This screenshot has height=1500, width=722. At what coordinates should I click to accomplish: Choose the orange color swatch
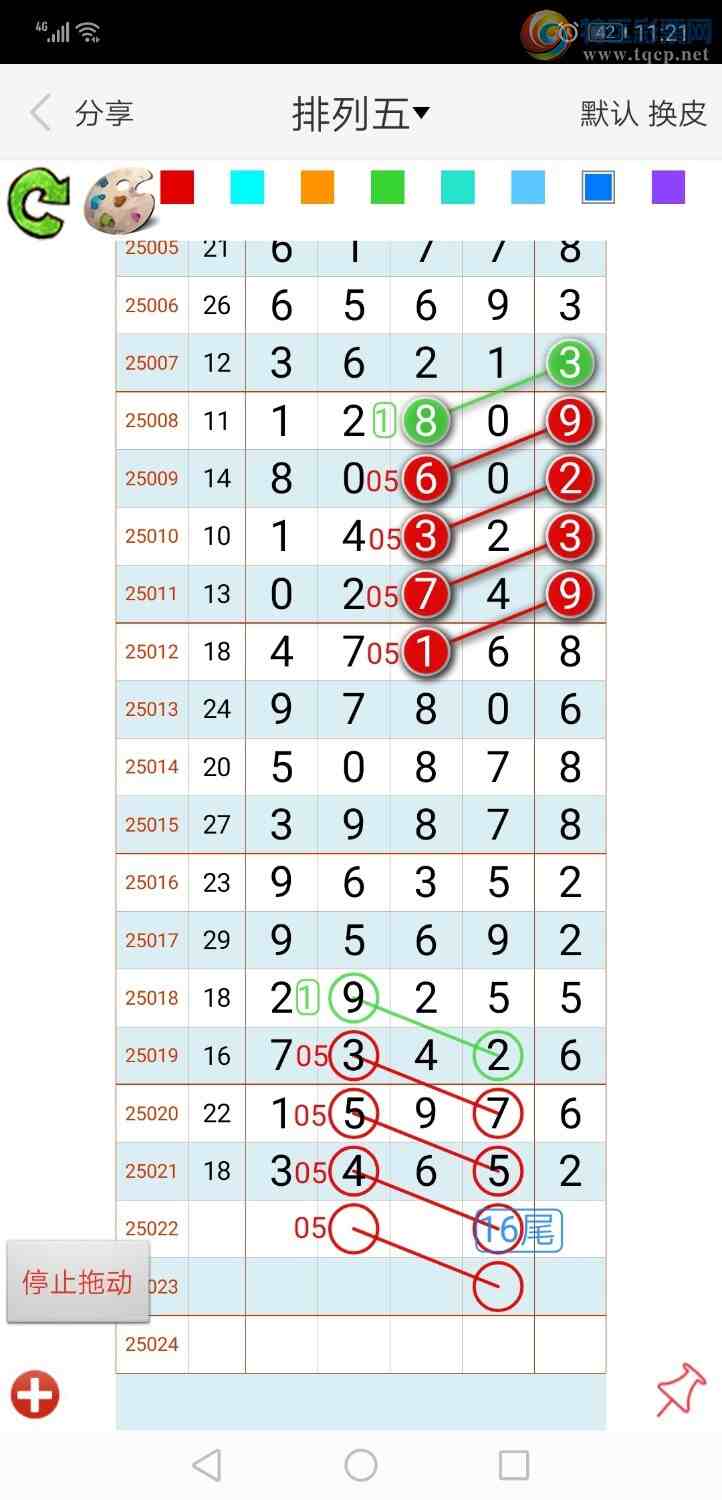(x=317, y=187)
